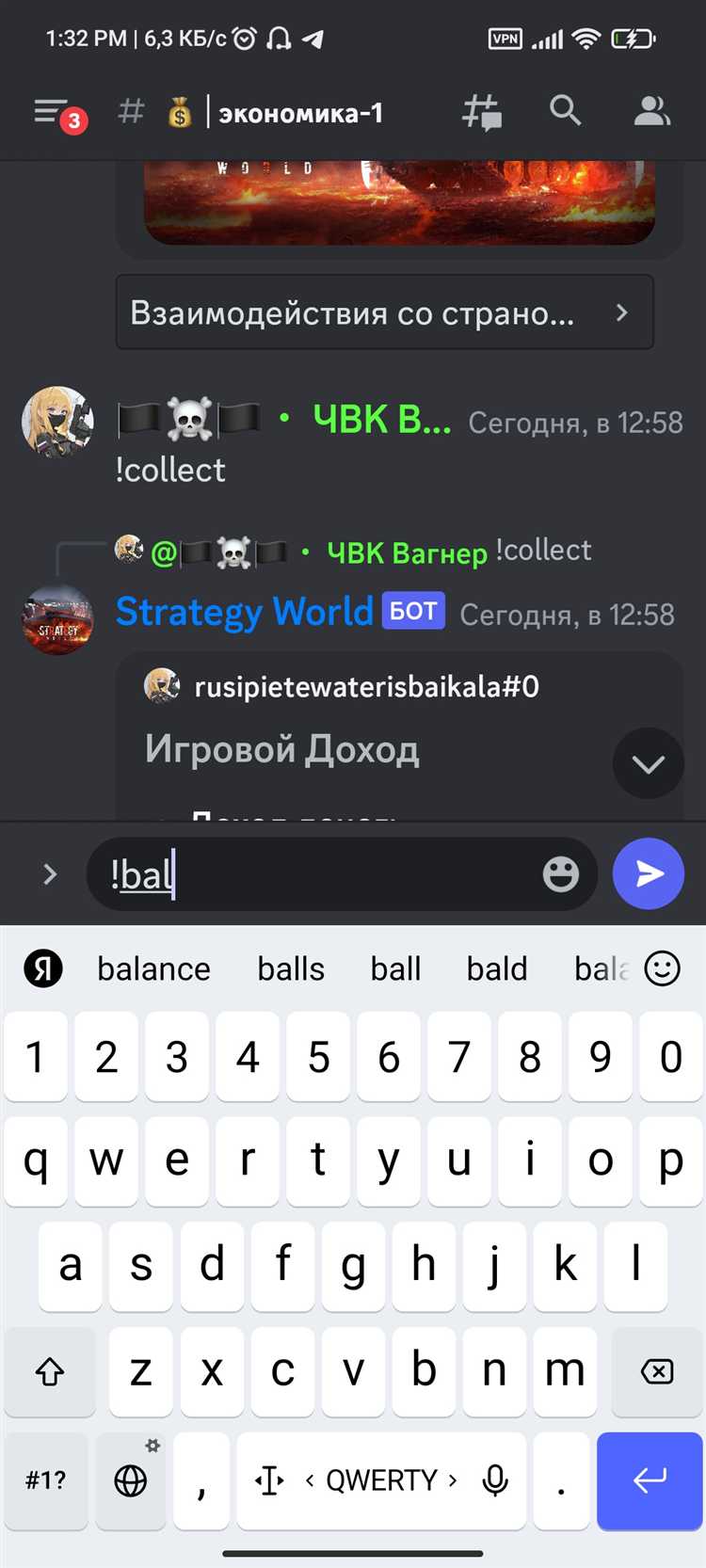Tap the money bag channel icon
Screen dimensions: 706x1568
pos(179,110)
